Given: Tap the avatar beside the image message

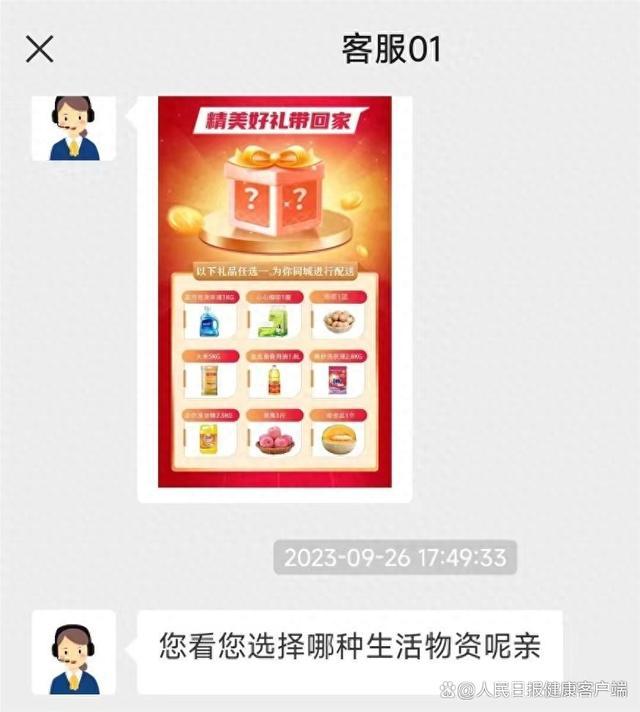Looking at the screenshot, I should [x=73, y=127].
